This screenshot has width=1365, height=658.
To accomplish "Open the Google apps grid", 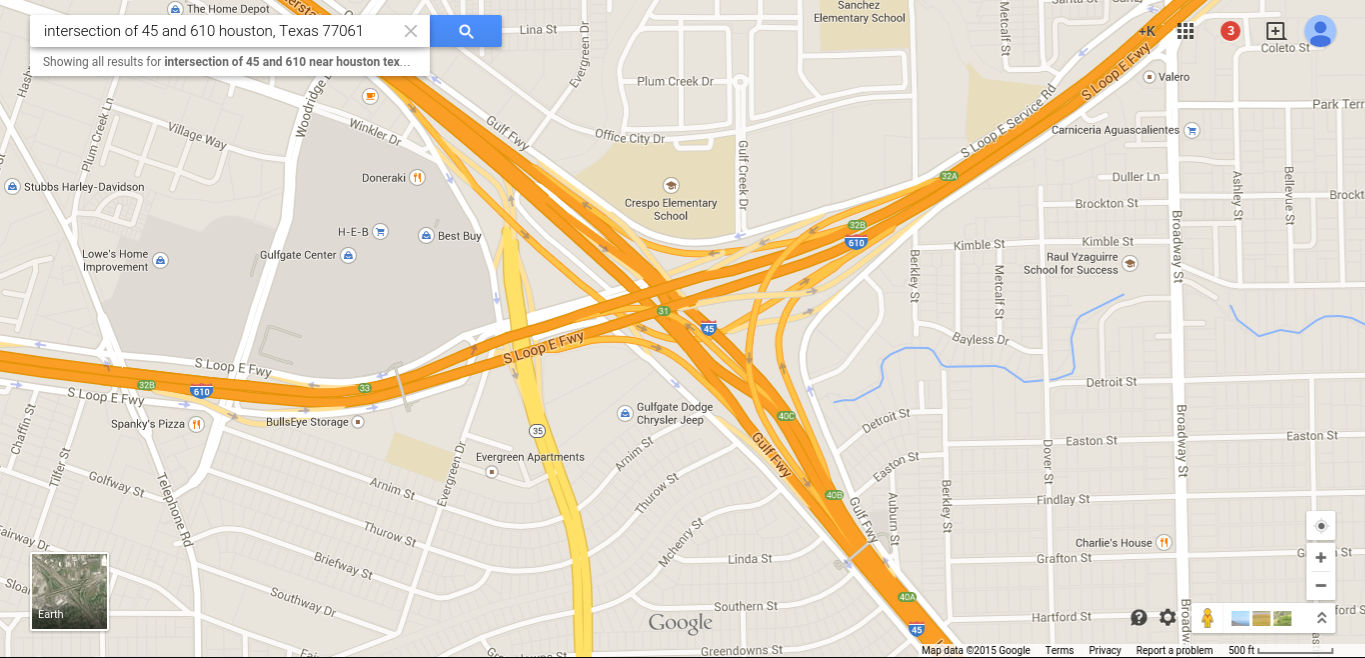I will 1185,31.
